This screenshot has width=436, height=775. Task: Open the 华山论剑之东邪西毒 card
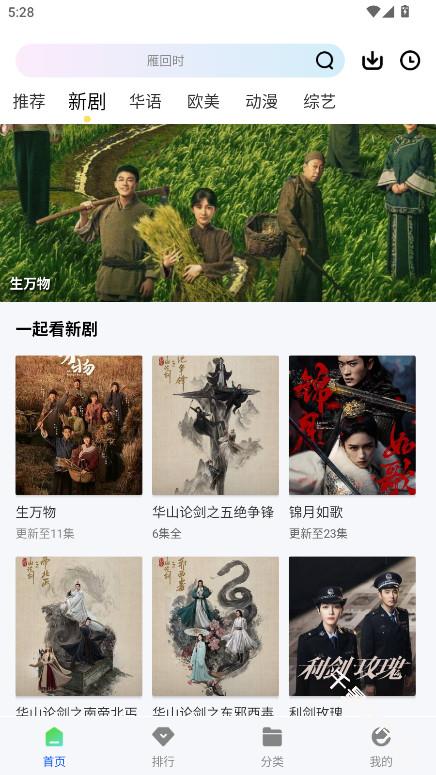(x=215, y=637)
